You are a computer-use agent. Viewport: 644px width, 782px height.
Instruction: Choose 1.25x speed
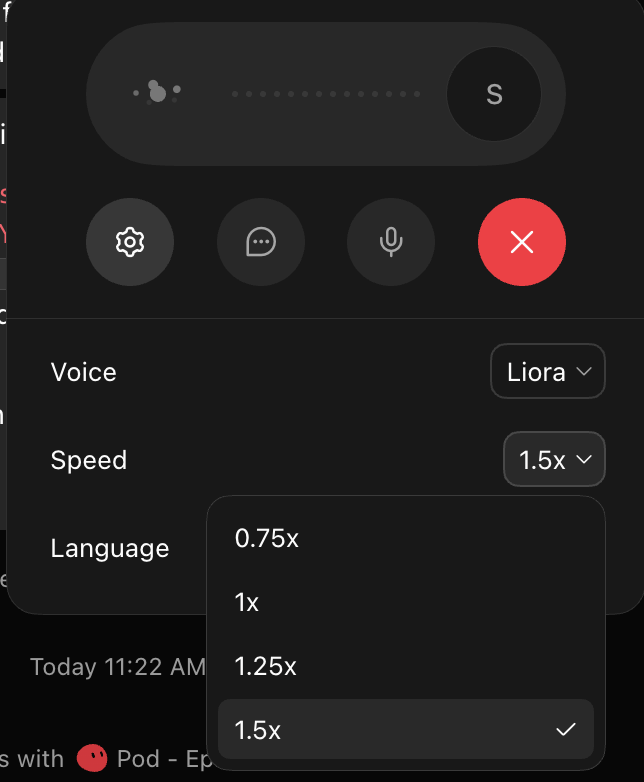(x=406, y=666)
